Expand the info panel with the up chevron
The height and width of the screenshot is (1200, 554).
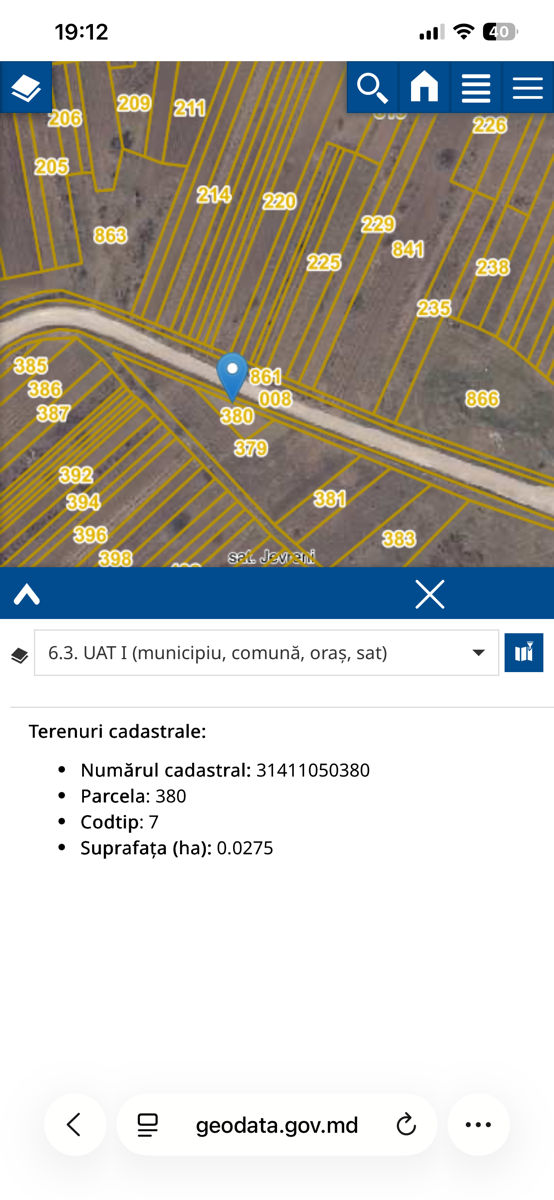point(27,595)
